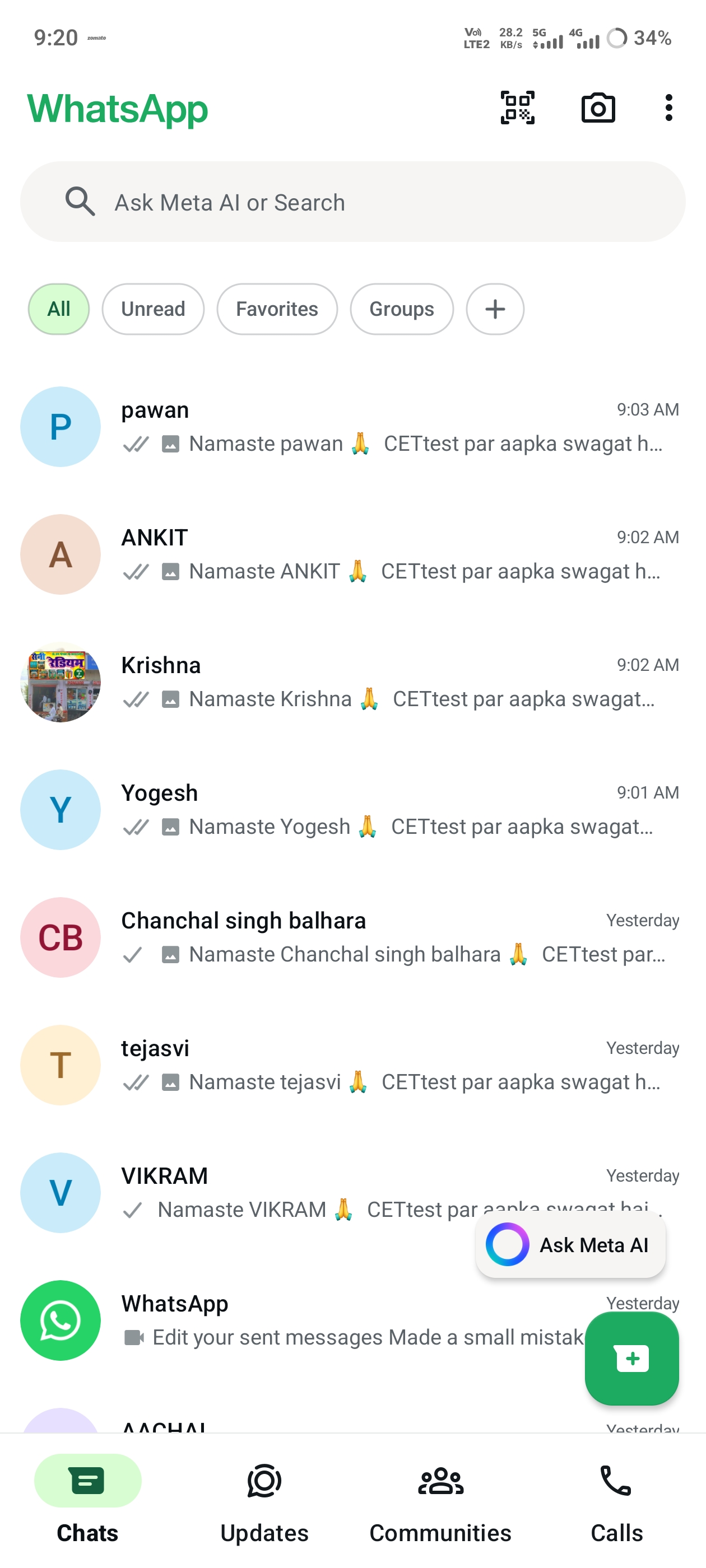Select the Unread filter chip
The width and height of the screenshot is (706, 1568).
[153, 309]
